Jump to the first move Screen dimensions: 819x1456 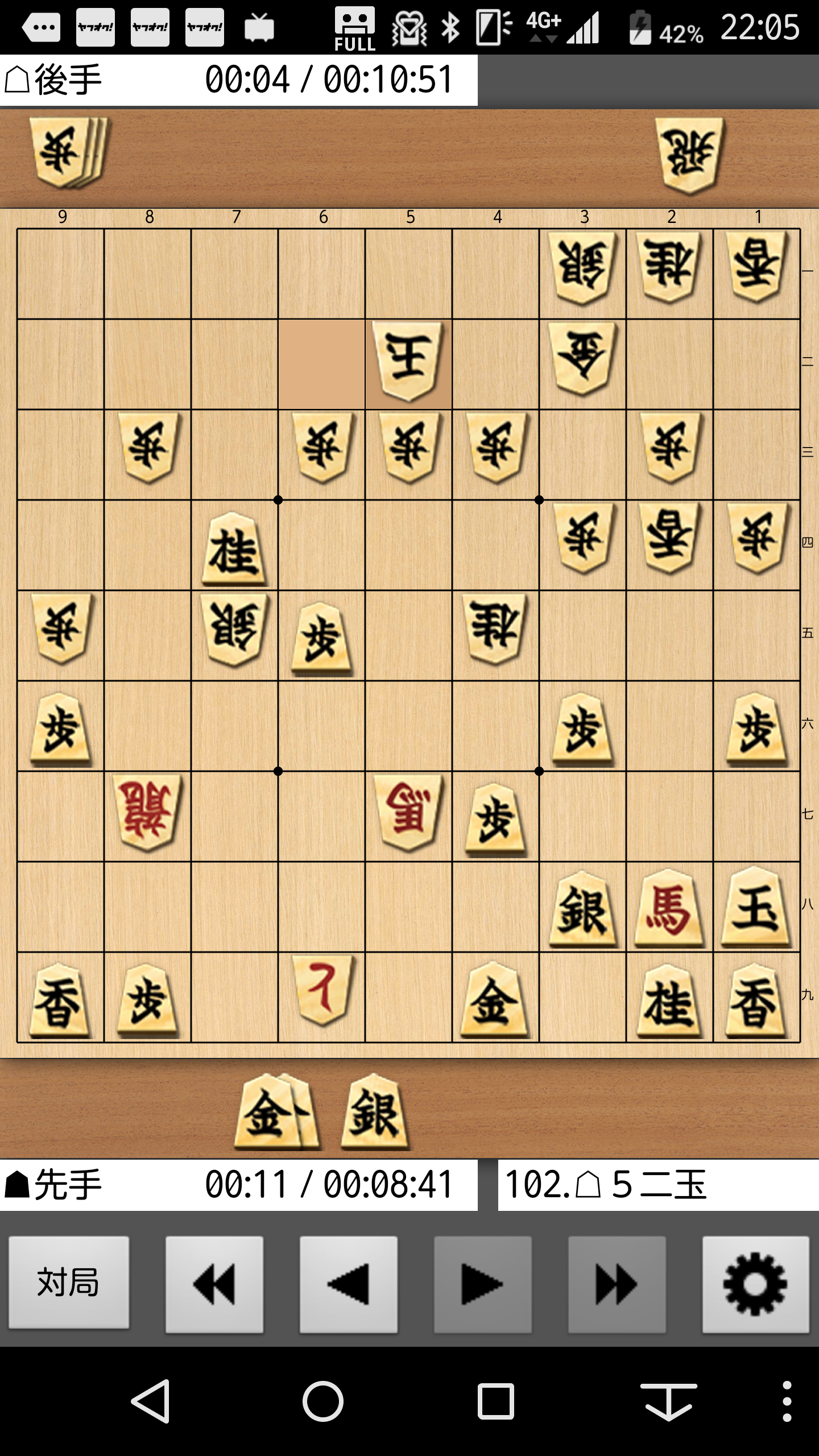[214, 1284]
